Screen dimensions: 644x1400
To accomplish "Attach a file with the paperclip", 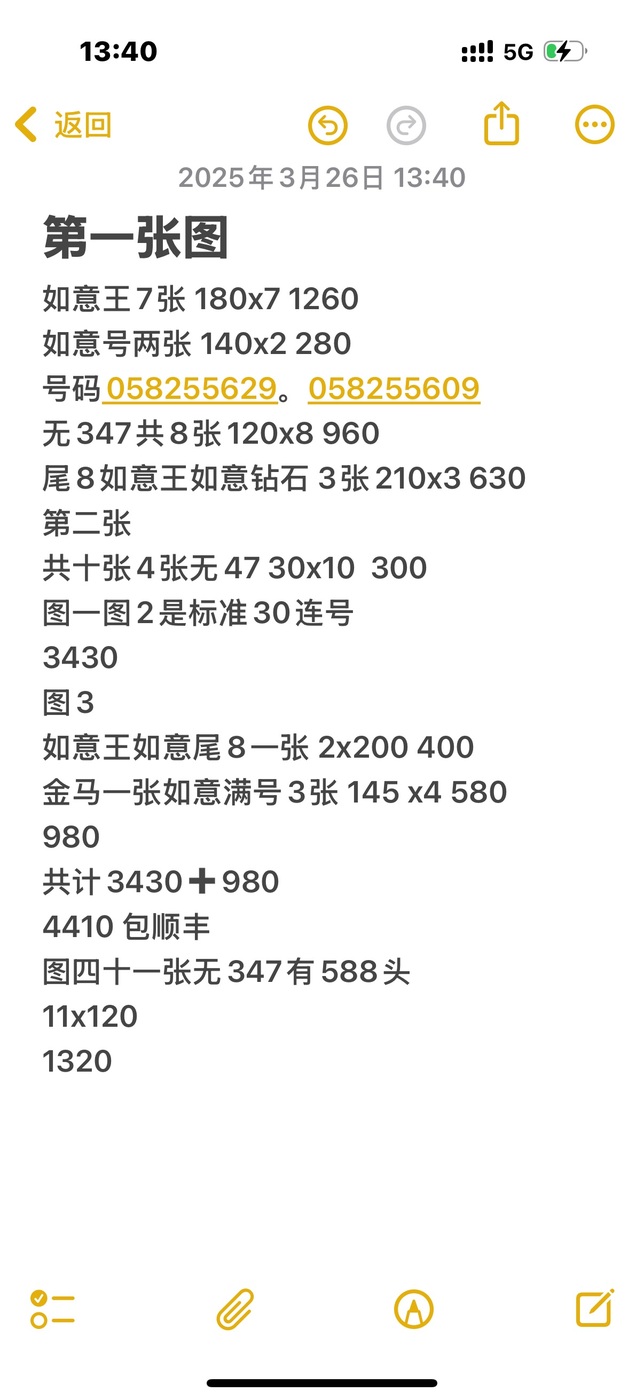I will (235, 1309).
